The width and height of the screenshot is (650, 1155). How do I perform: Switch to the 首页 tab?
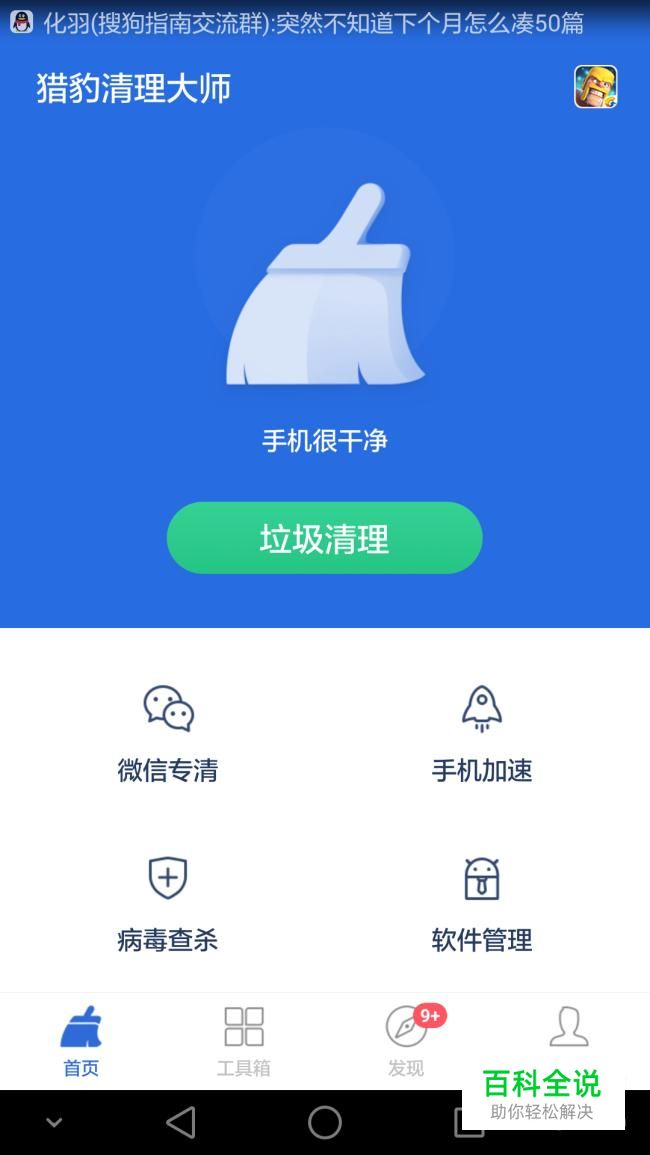coord(81,1040)
